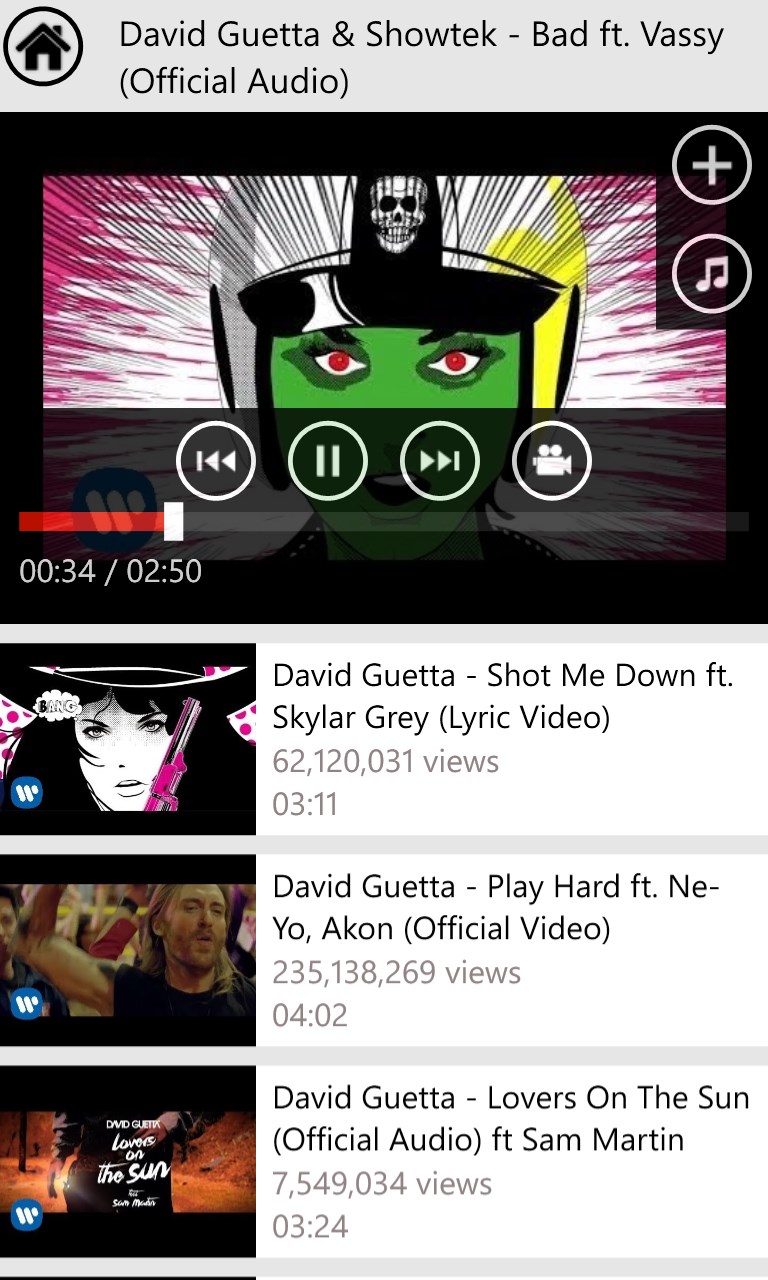Pause the playing video
The height and width of the screenshot is (1280, 768).
[x=328, y=461]
